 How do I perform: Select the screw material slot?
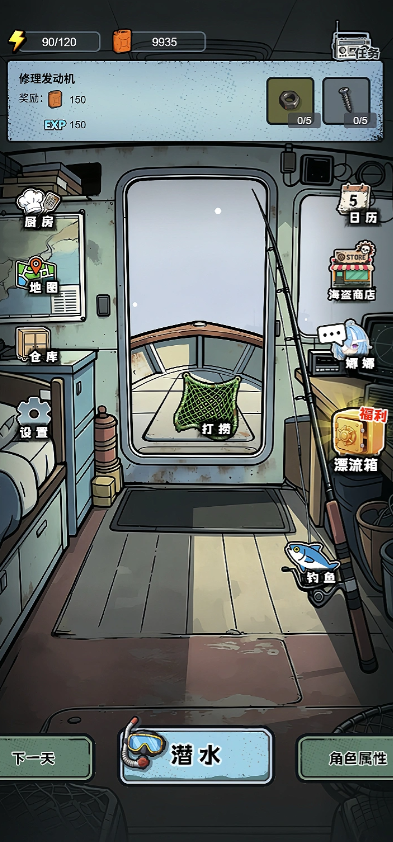346,101
